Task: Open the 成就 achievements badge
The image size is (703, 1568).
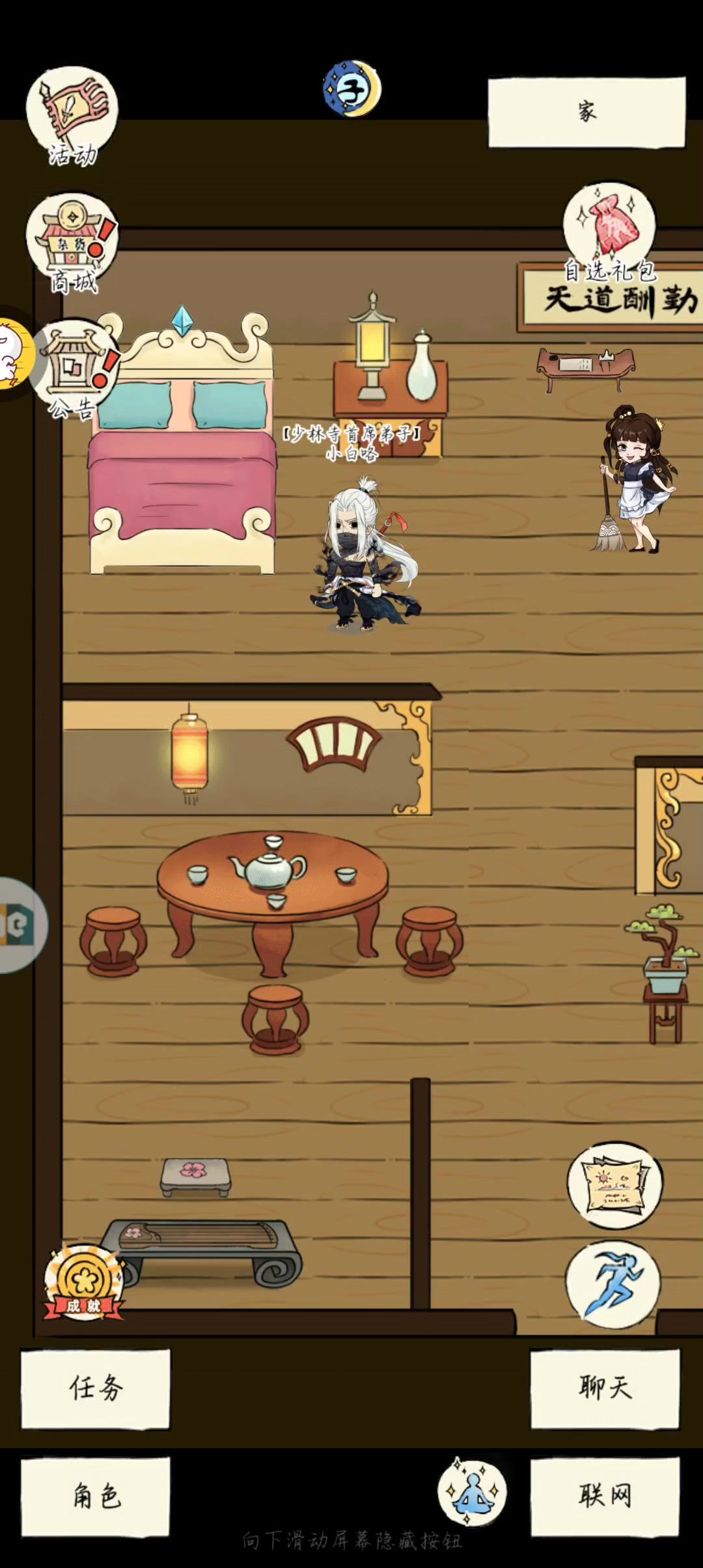Action: point(83,1281)
